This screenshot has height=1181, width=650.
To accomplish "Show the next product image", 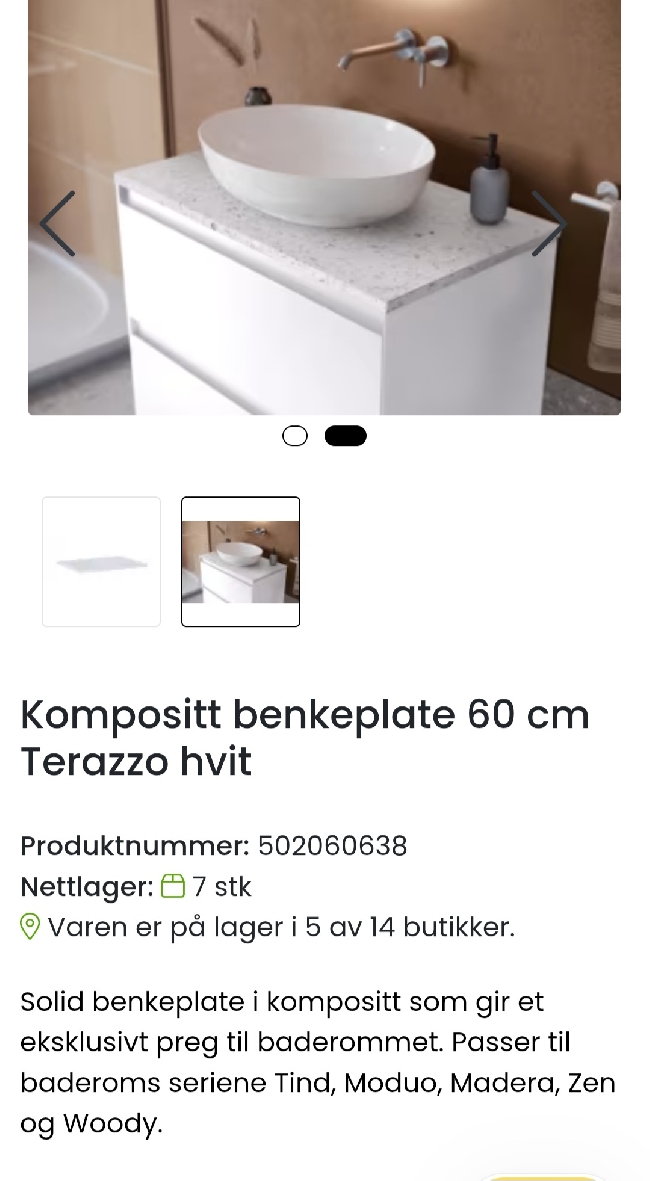I will point(548,223).
